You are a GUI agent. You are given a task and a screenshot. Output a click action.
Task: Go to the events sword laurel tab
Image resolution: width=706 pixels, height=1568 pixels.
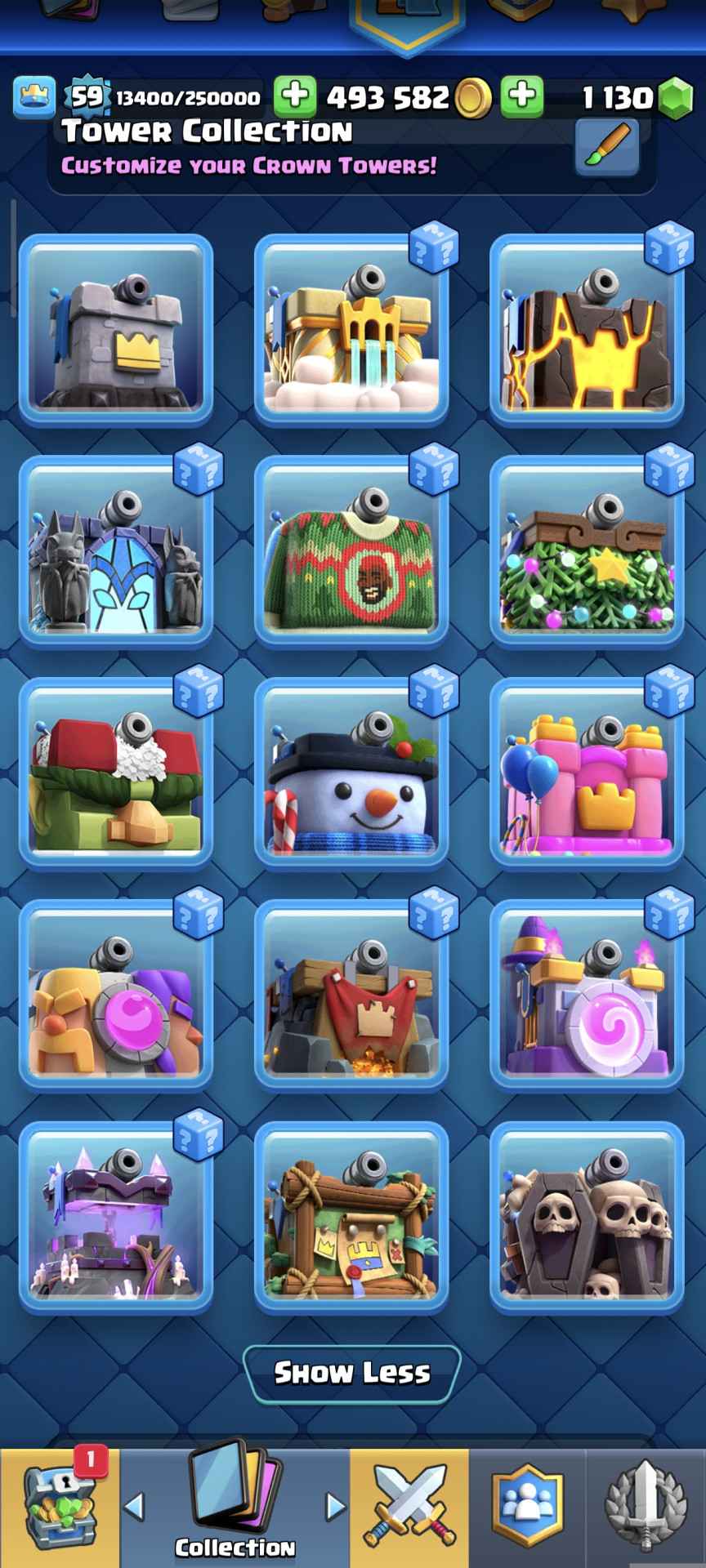[x=646, y=1508]
